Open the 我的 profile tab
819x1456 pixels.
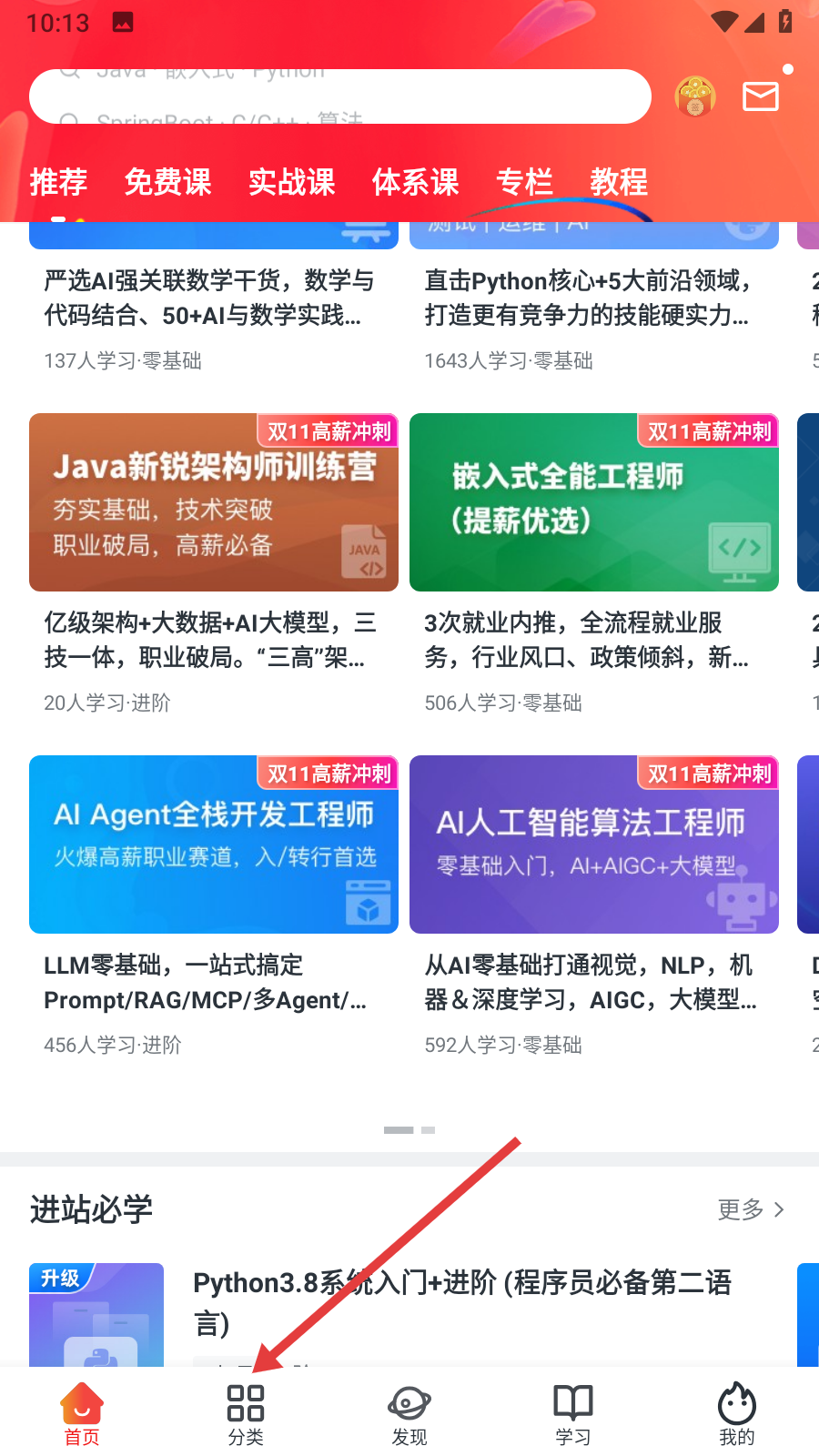pyautogui.click(x=737, y=1415)
